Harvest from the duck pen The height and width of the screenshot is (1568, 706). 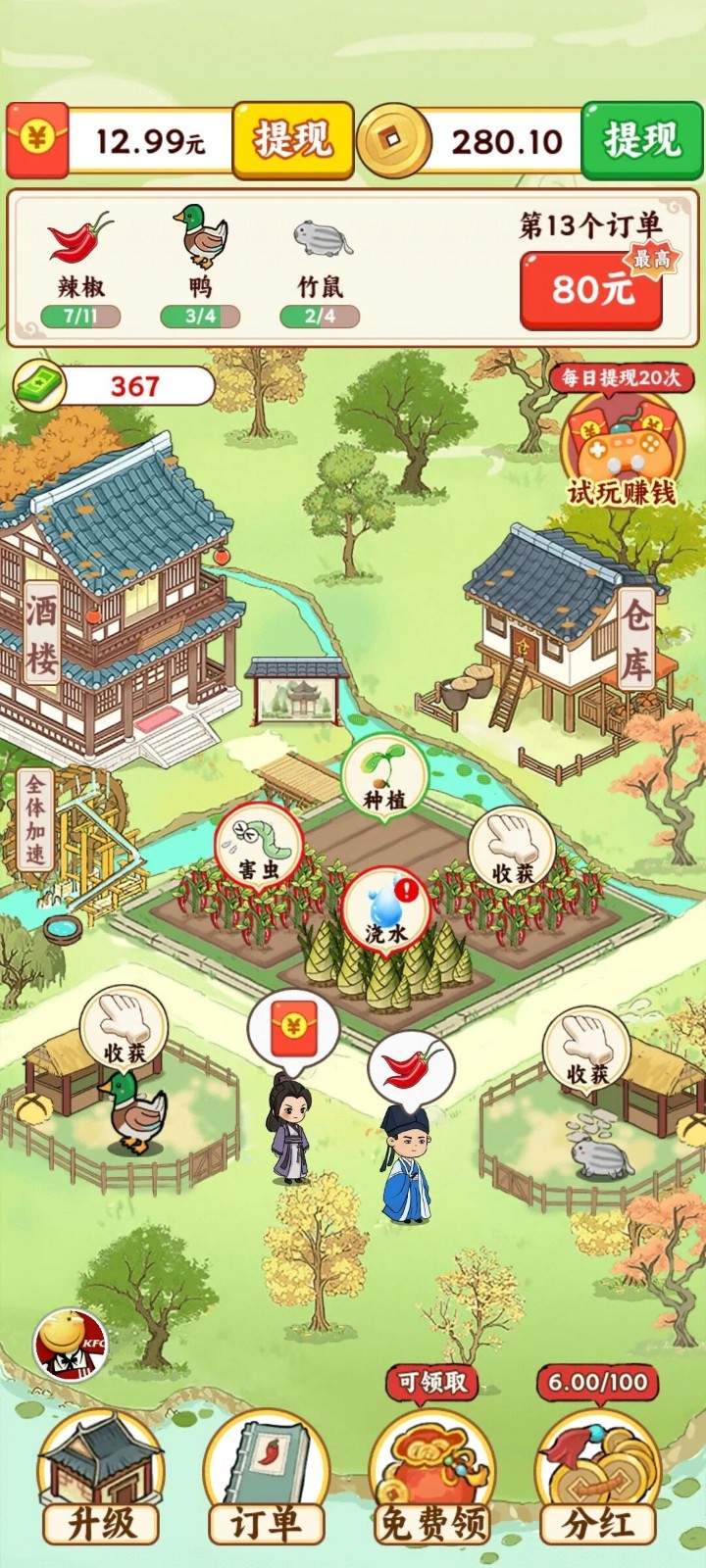click(124, 1031)
